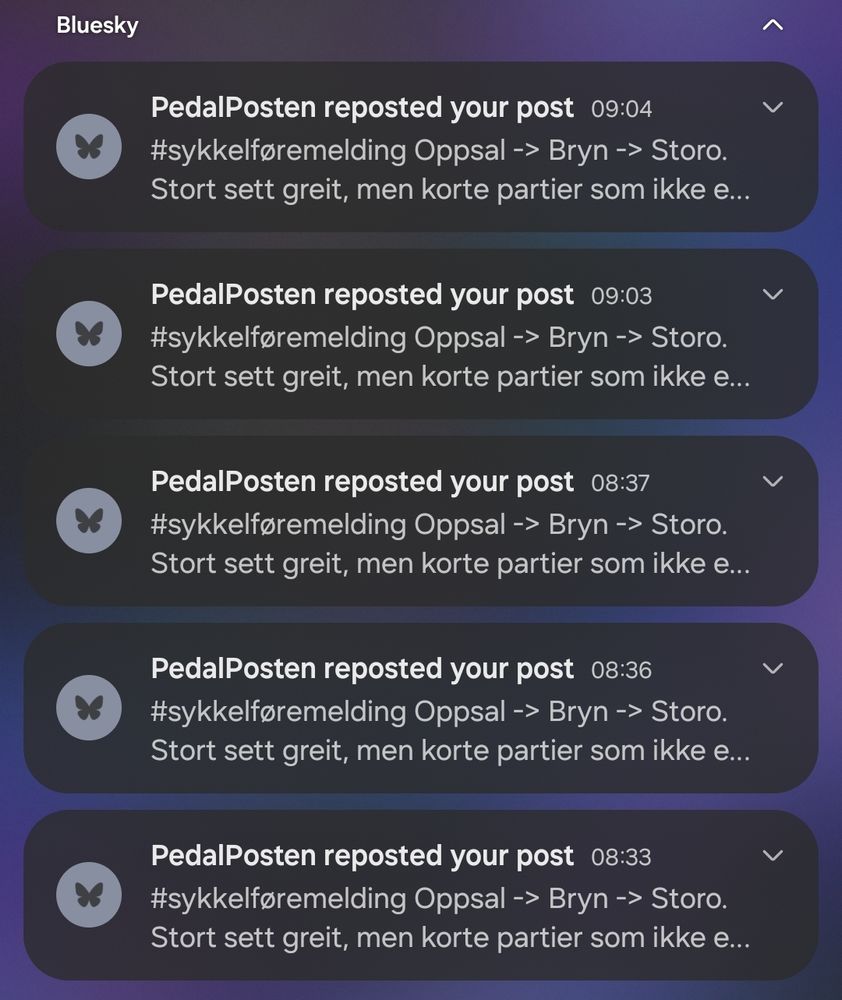Open options via the 08:36 notification chevron
Screen dimensions: 842x1000
click(771, 668)
